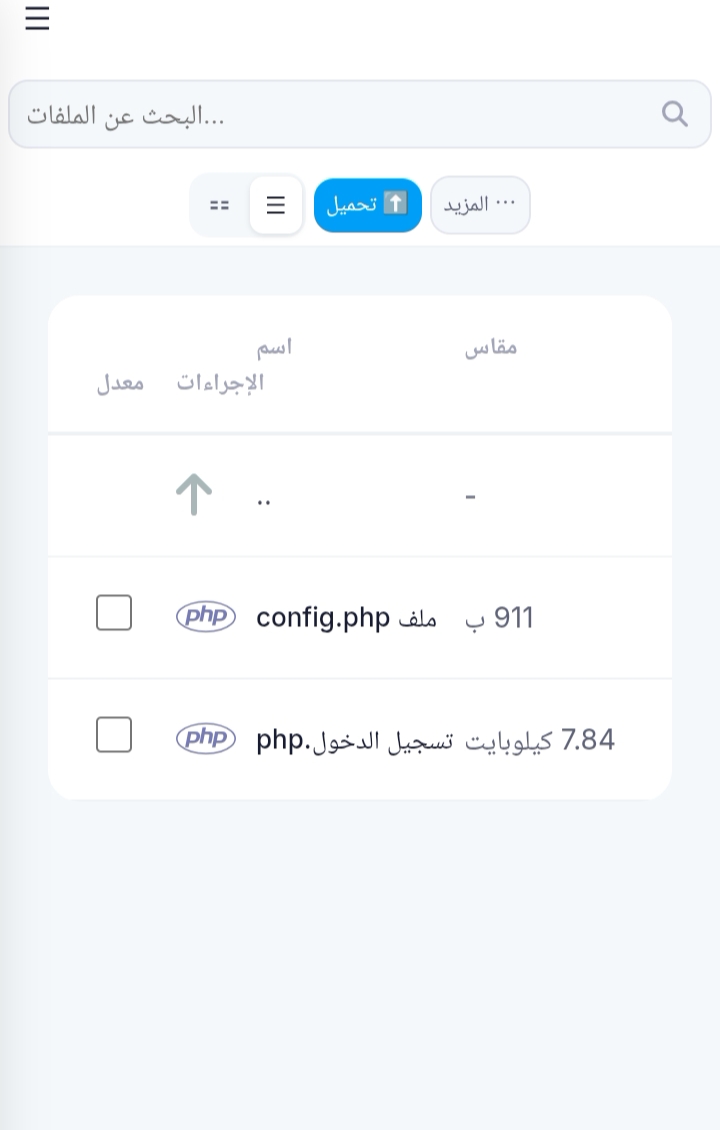Select the config.php checkbox

[x=114, y=612]
